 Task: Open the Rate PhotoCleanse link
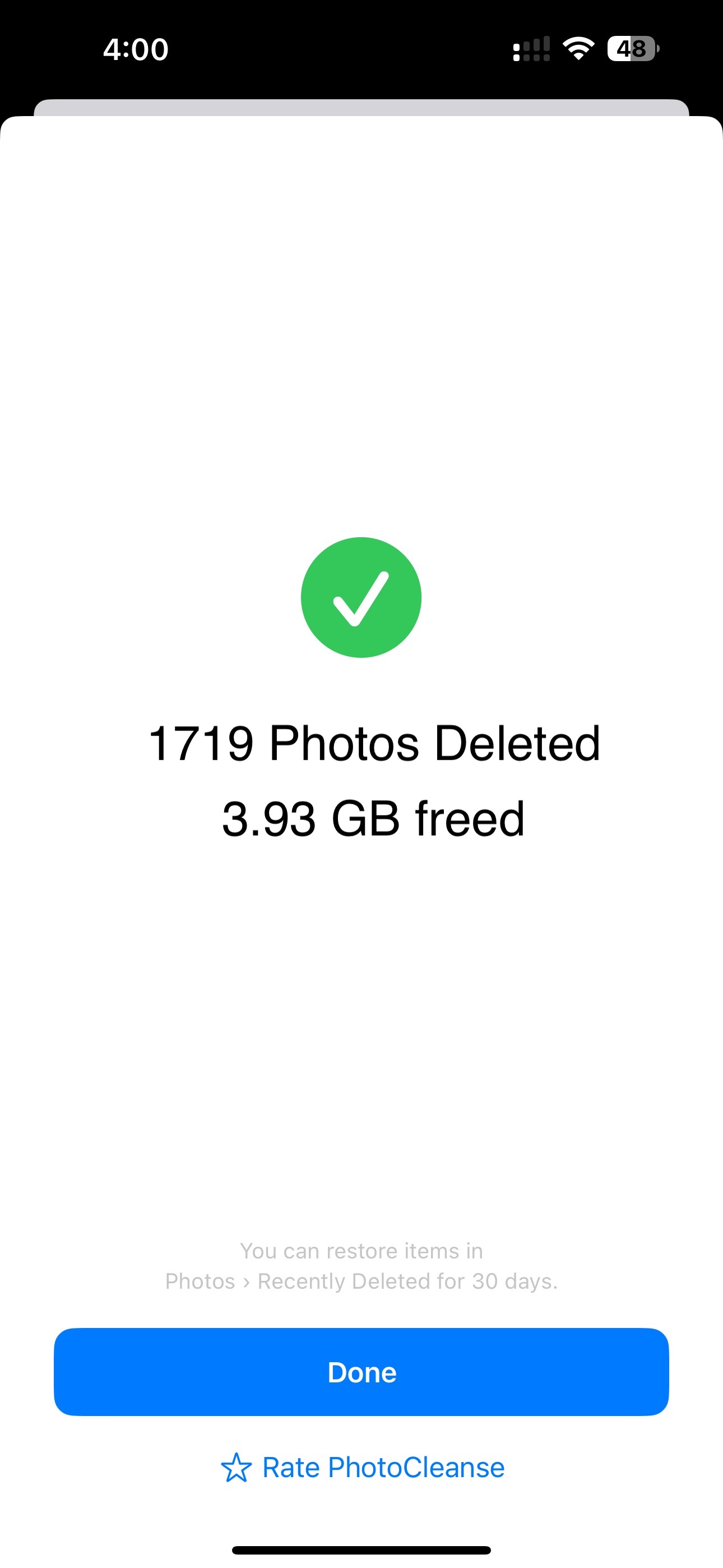pyautogui.click(x=363, y=1468)
